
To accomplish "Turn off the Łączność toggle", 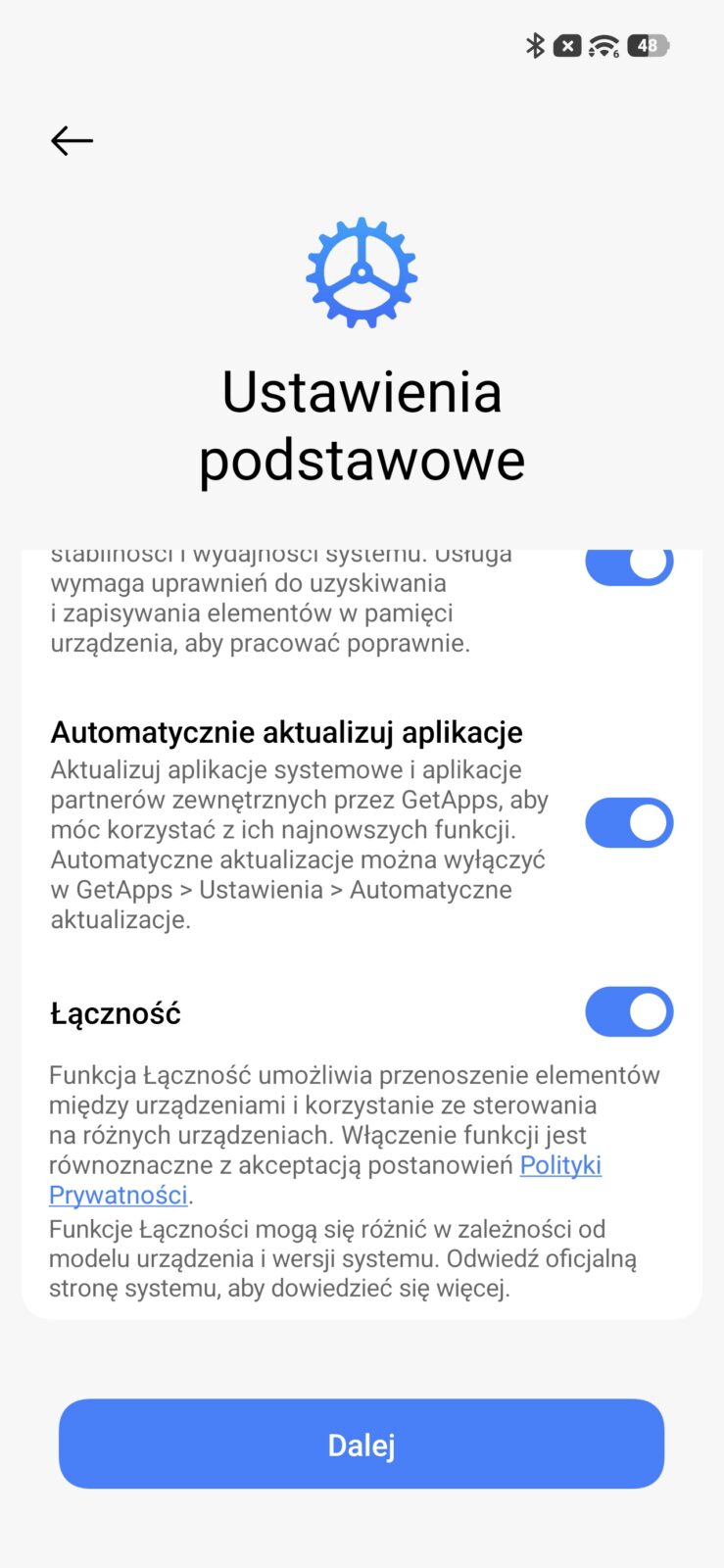I will click(x=629, y=1011).
